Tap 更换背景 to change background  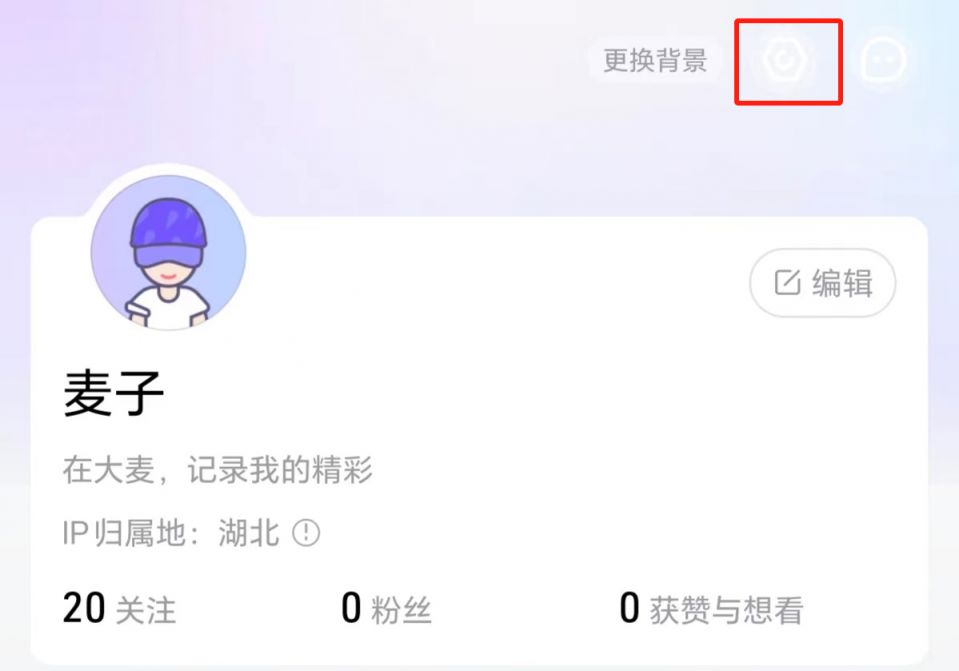pos(655,61)
